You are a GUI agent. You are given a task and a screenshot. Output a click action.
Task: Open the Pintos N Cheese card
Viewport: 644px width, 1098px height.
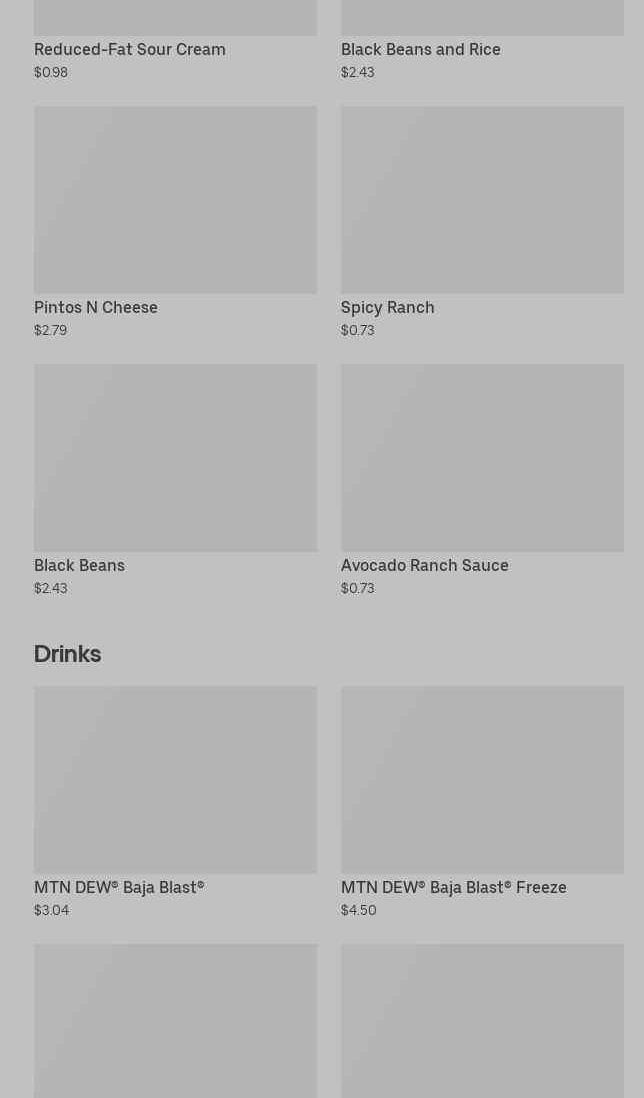[x=175, y=222]
